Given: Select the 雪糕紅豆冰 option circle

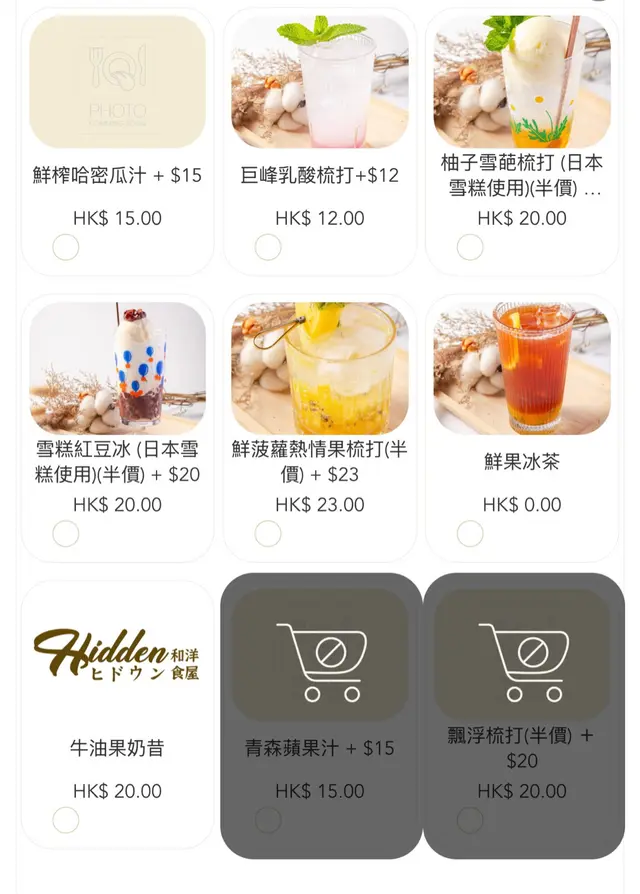Looking at the screenshot, I should [66, 534].
